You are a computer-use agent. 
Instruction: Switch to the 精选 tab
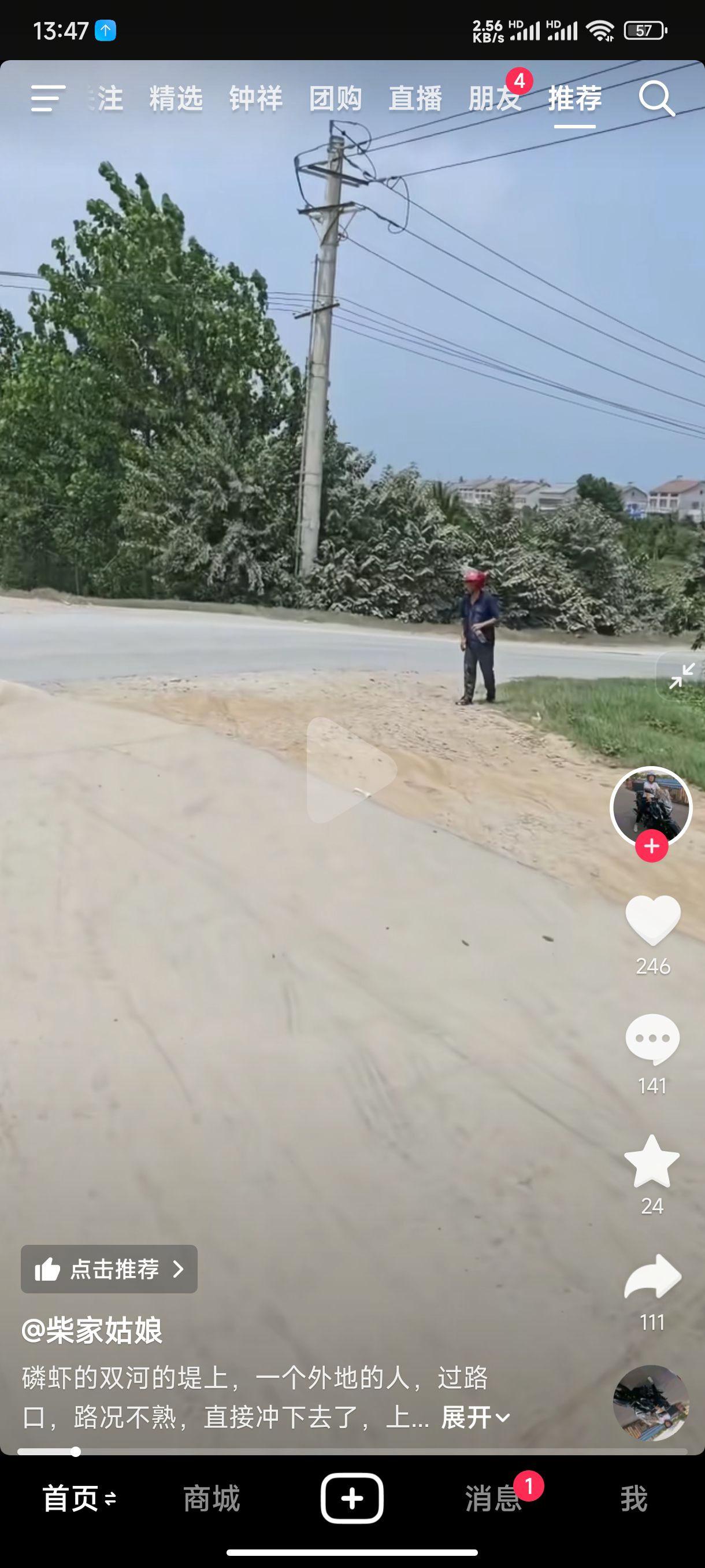[x=176, y=98]
